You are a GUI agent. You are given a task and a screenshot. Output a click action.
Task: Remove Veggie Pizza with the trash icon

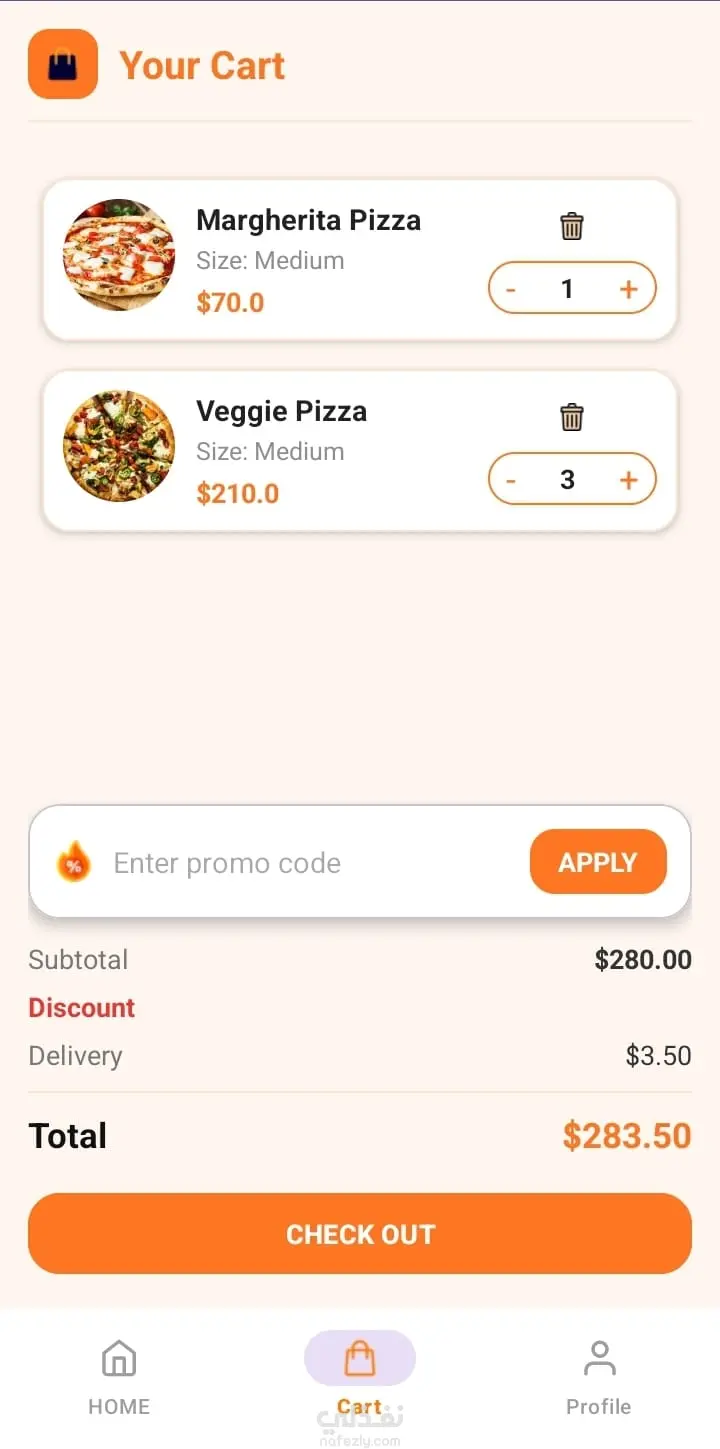pos(571,417)
